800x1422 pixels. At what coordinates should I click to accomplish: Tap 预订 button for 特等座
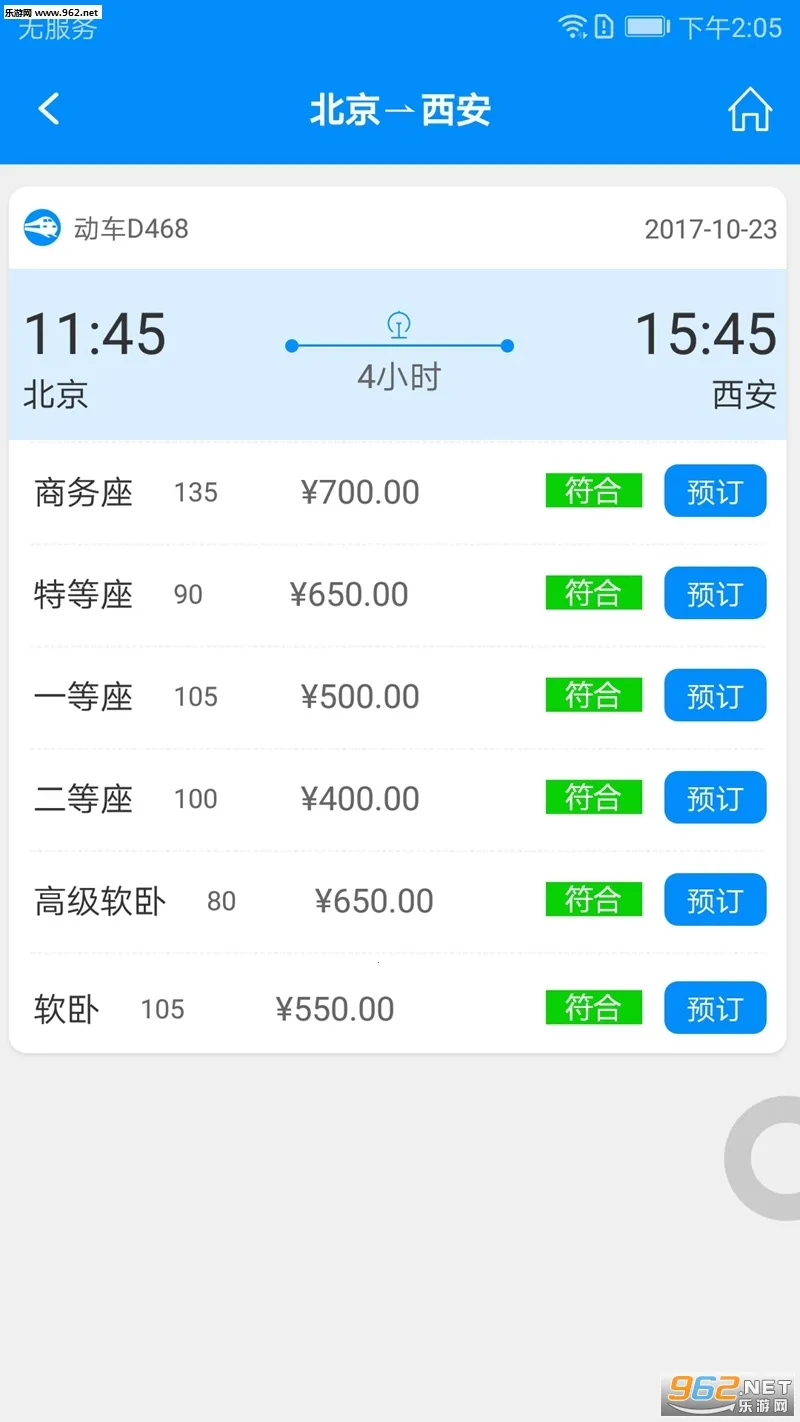pos(715,593)
